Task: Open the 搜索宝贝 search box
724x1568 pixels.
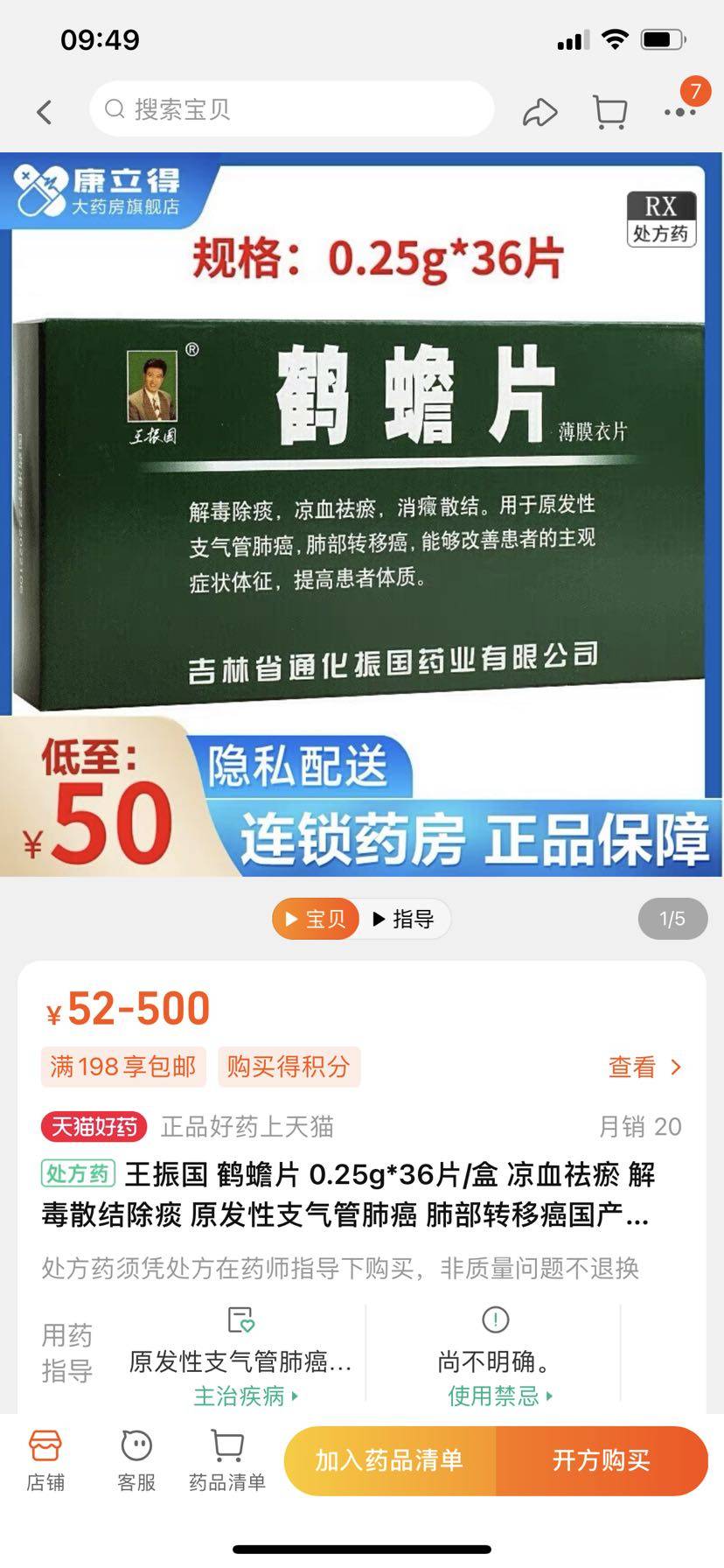Action: (291, 109)
